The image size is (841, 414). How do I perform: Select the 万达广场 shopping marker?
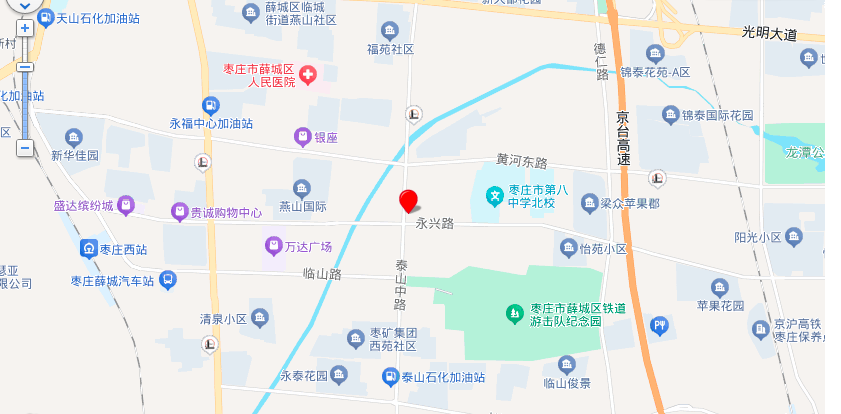(x=272, y=245)
